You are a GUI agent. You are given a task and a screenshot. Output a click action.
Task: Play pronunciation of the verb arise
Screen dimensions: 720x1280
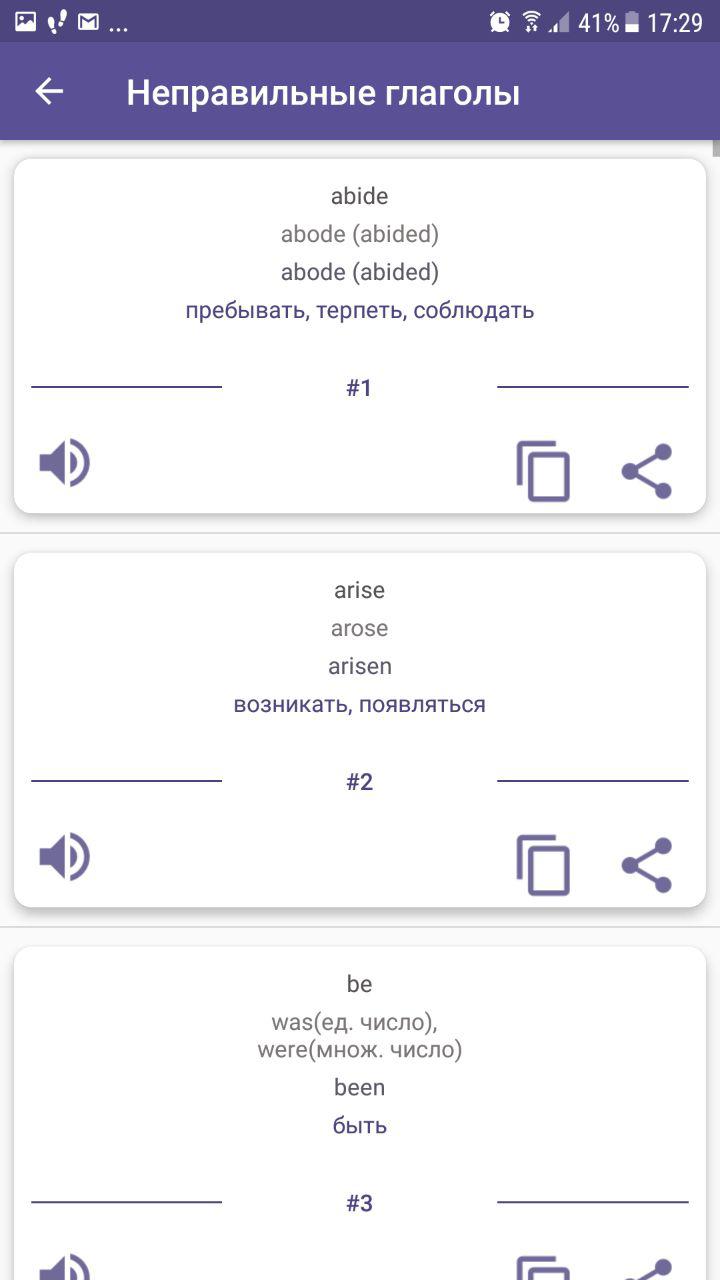[x=63, y=856]
